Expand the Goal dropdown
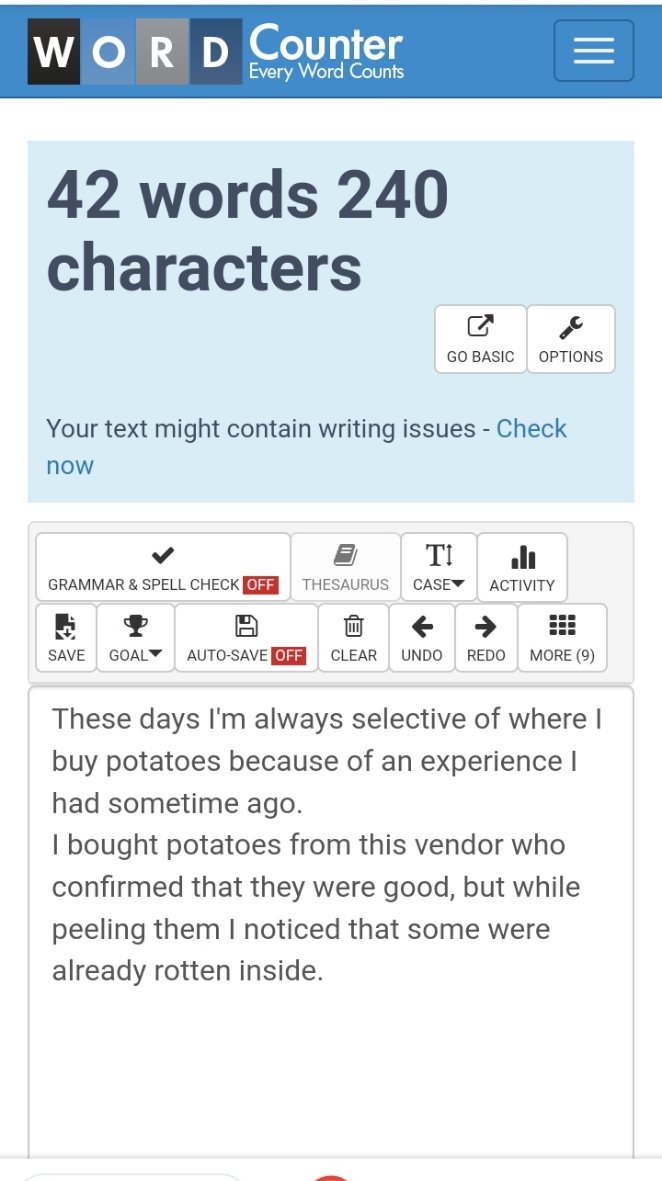The image size is (662, 1181). coord(136,637)
